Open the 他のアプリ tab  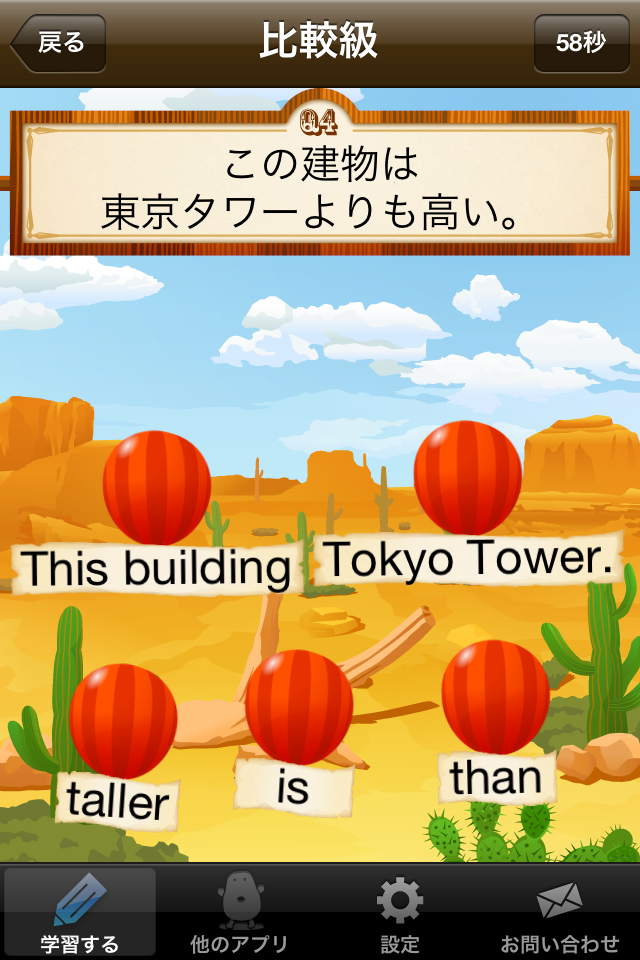pyautogui.click(x=240, y=912)
